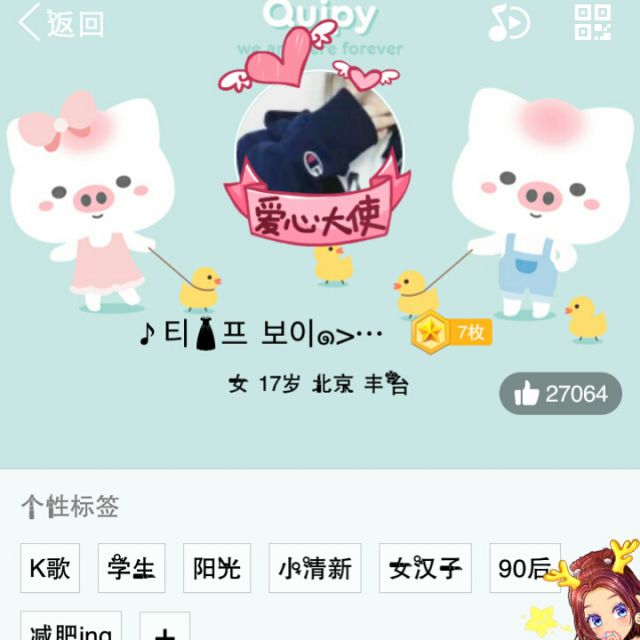Select the 女汉子 tag
This screenshot has height=640, width=640.
tap(425, 569)
